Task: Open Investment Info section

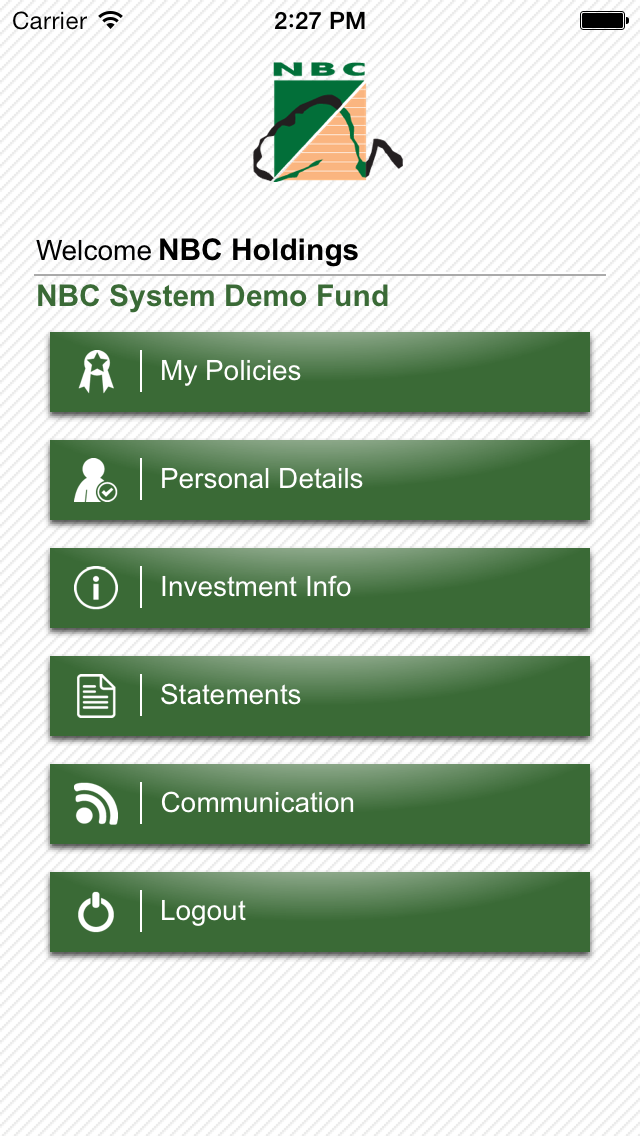Action: (x=320, y=588)
